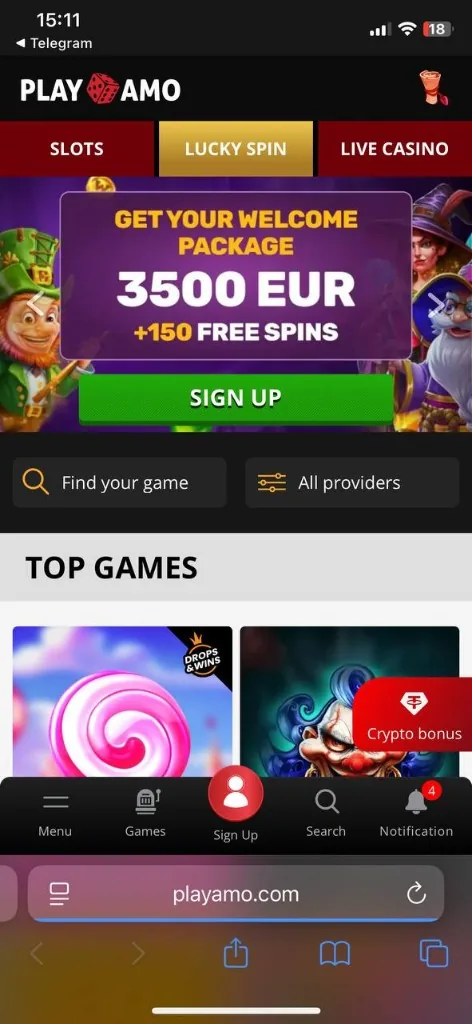
Task: Switch to the LUCKY SPIN tab
Action: tap(236, 149)
